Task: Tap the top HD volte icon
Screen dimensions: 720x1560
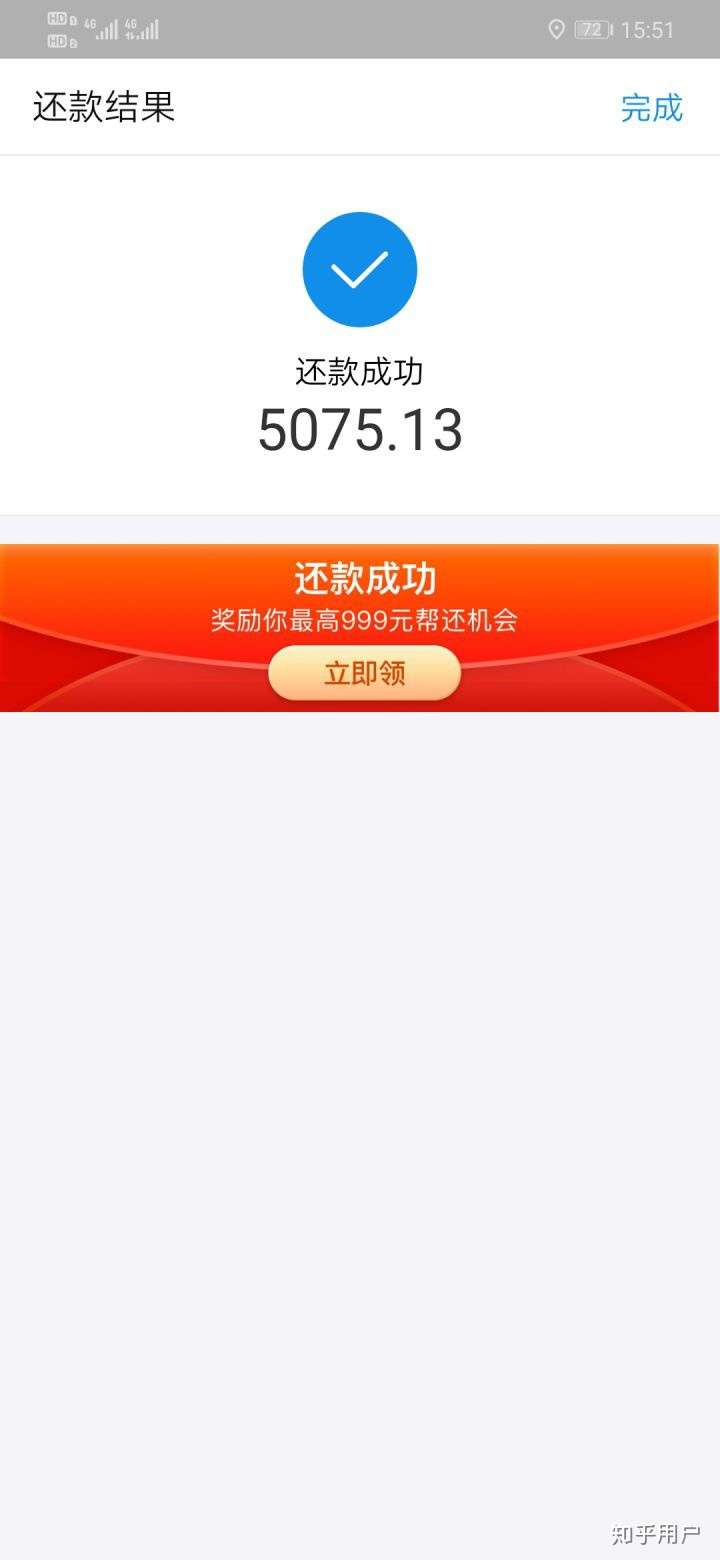Action: tap(57, 17)
